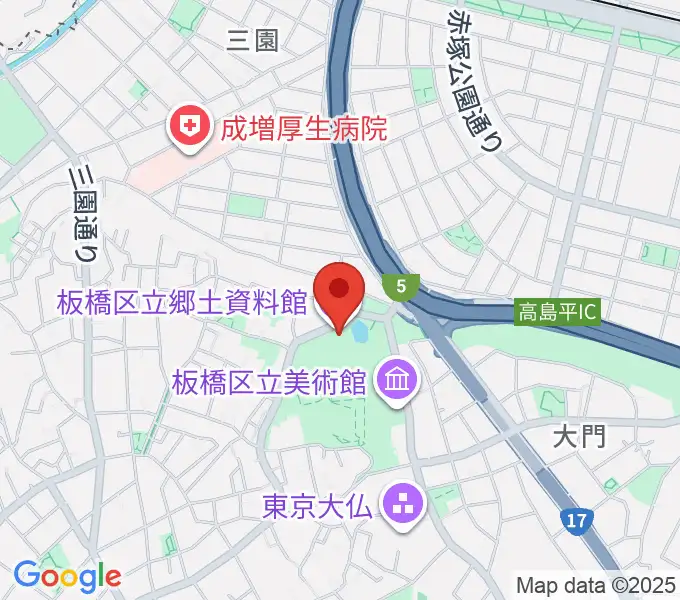Viewport: 680px width, 600px height.
Task: Select the 板橋区立美術館 museum marker
Action: tap(397, 381)
